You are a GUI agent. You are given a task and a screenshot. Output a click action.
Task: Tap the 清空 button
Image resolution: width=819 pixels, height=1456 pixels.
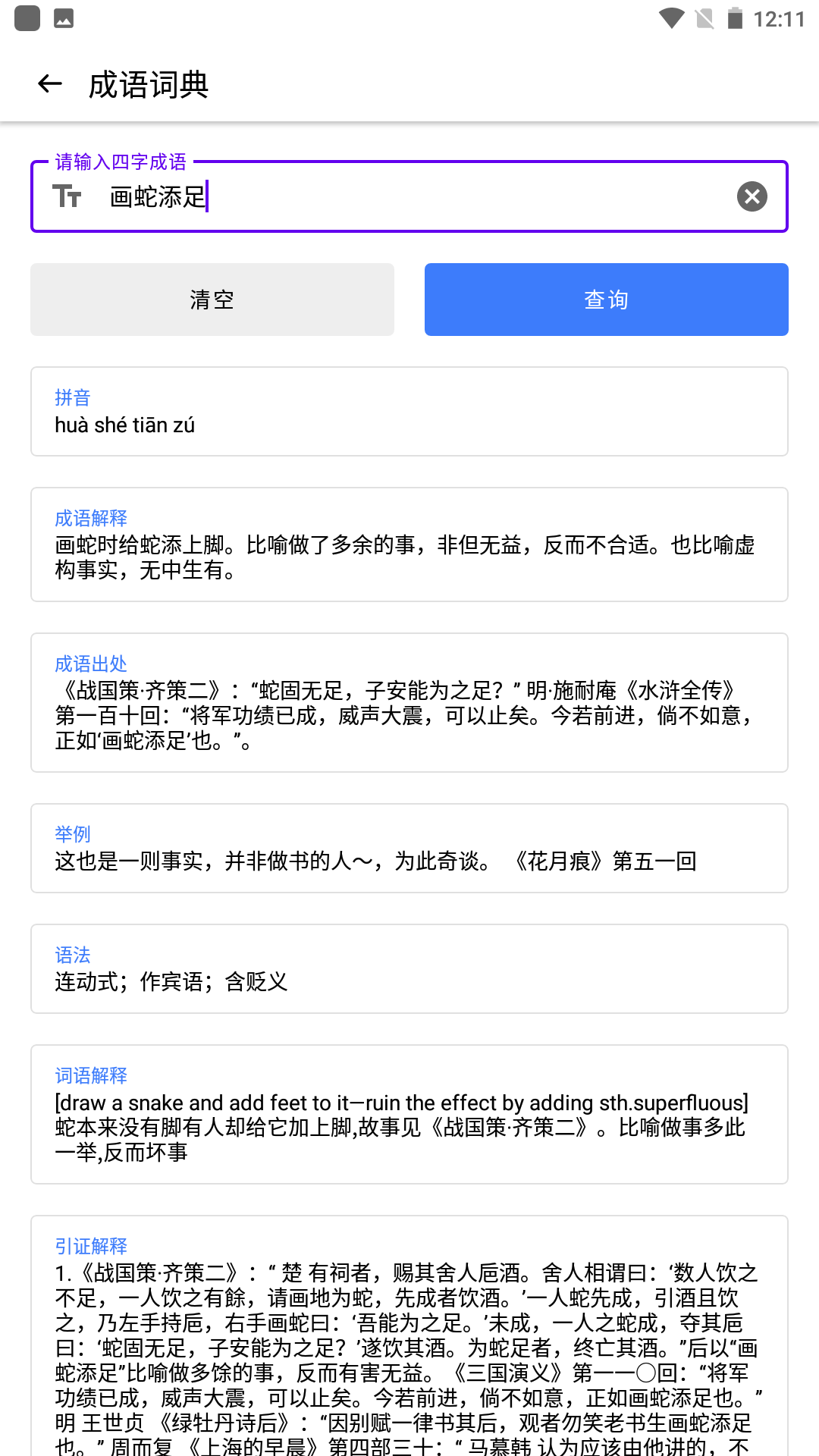[212, 300]
